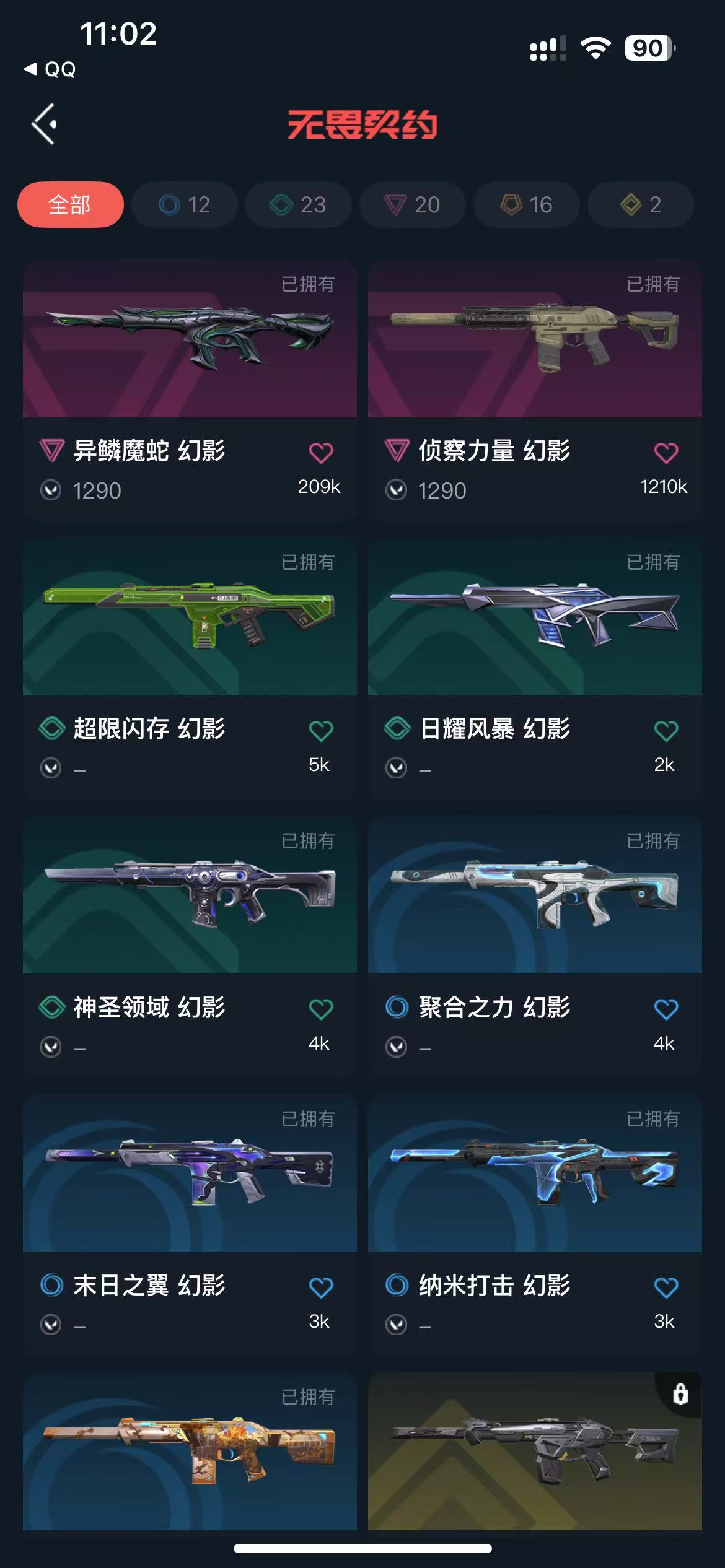Return to QQ via the status bar link
This screenshot has width=725, height=1568.
(51, 69)
